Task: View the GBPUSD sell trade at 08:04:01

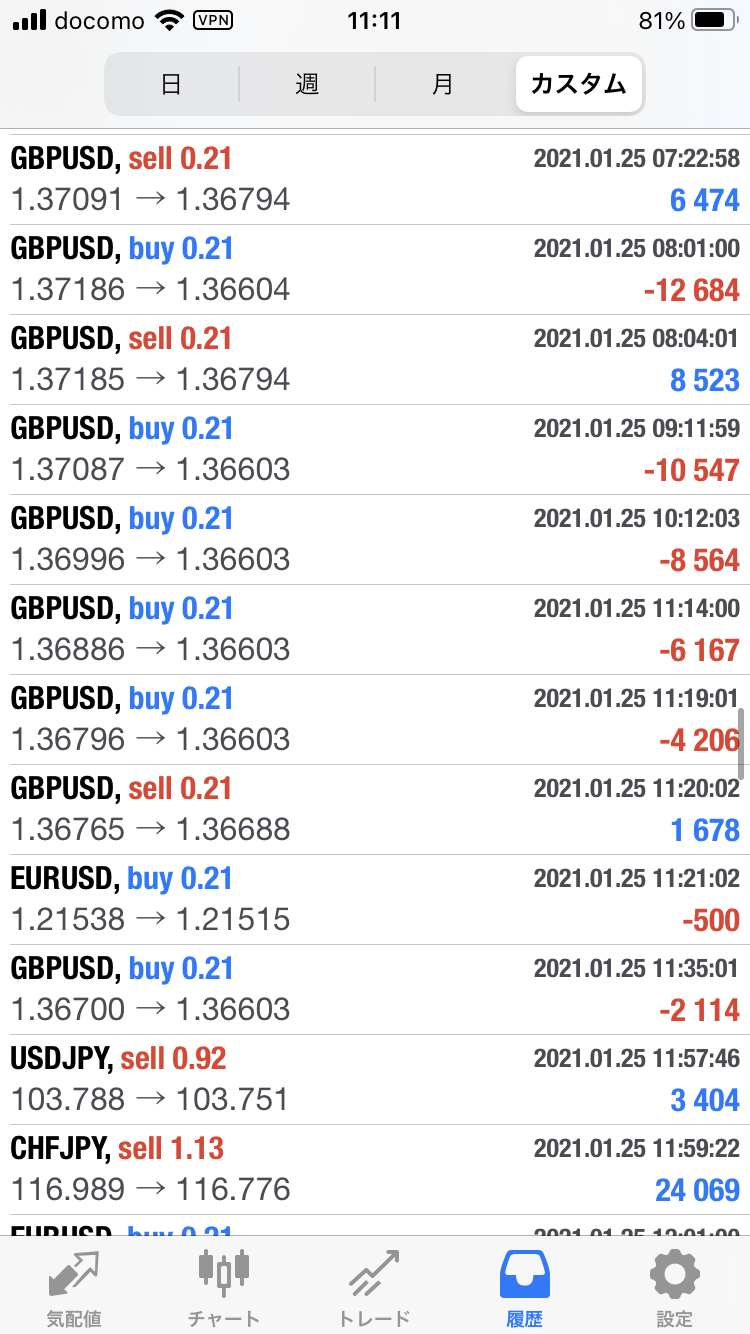Action: (375, 360)
